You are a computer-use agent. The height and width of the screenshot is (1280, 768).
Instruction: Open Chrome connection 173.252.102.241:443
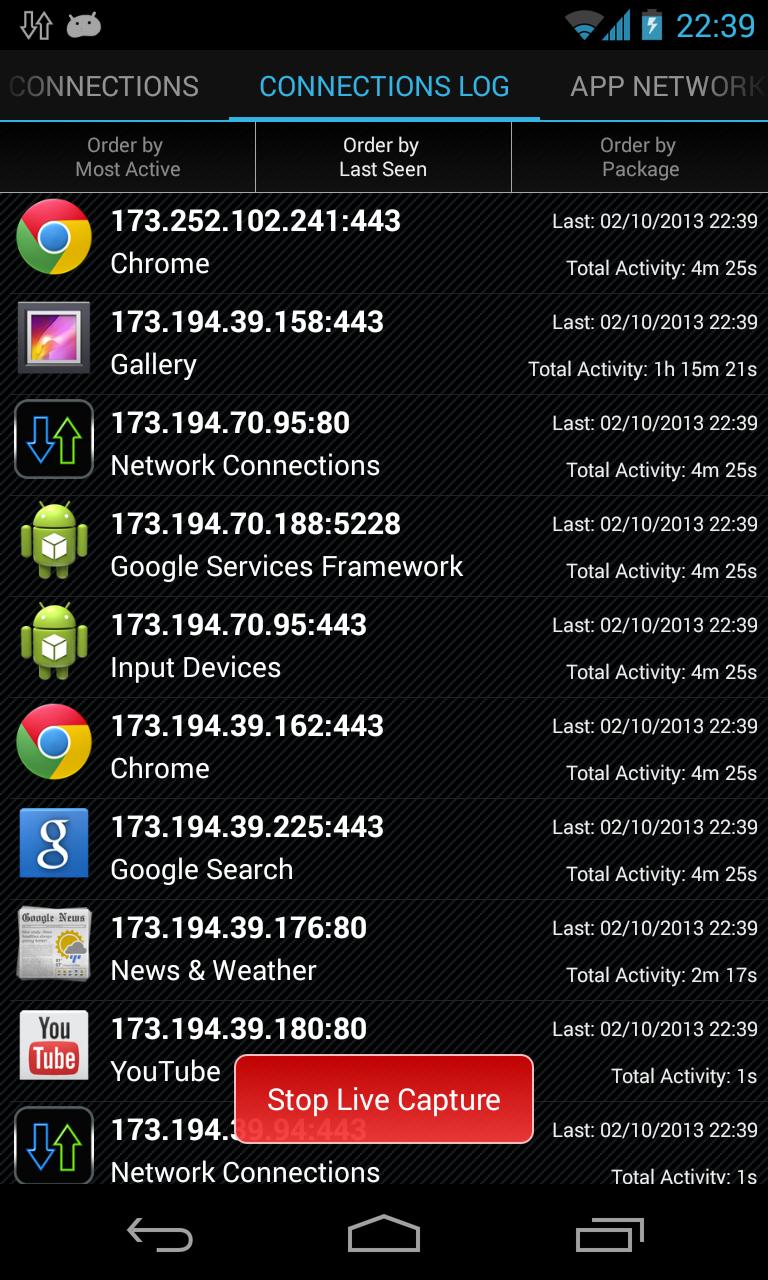(x=384, y=243)
